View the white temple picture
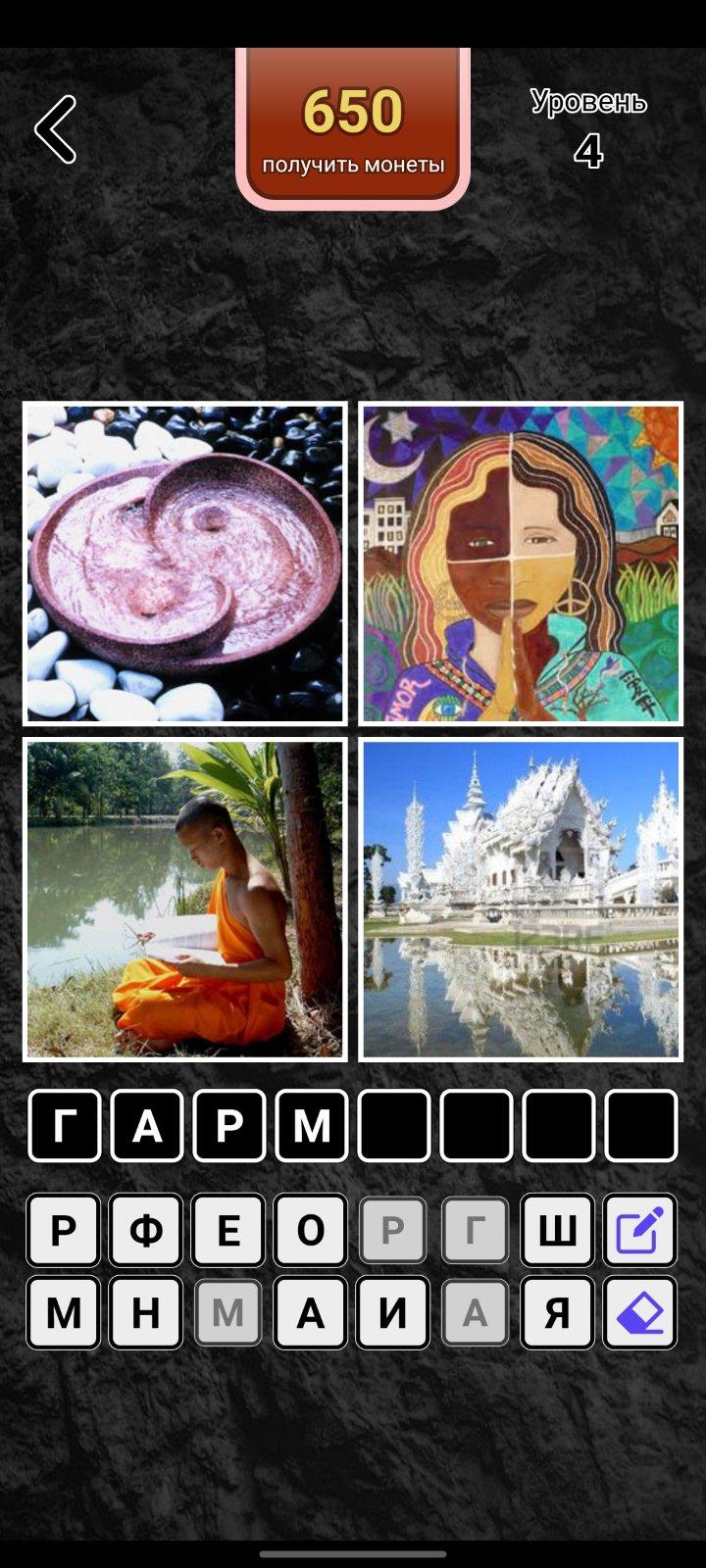 tap(521, 899)
